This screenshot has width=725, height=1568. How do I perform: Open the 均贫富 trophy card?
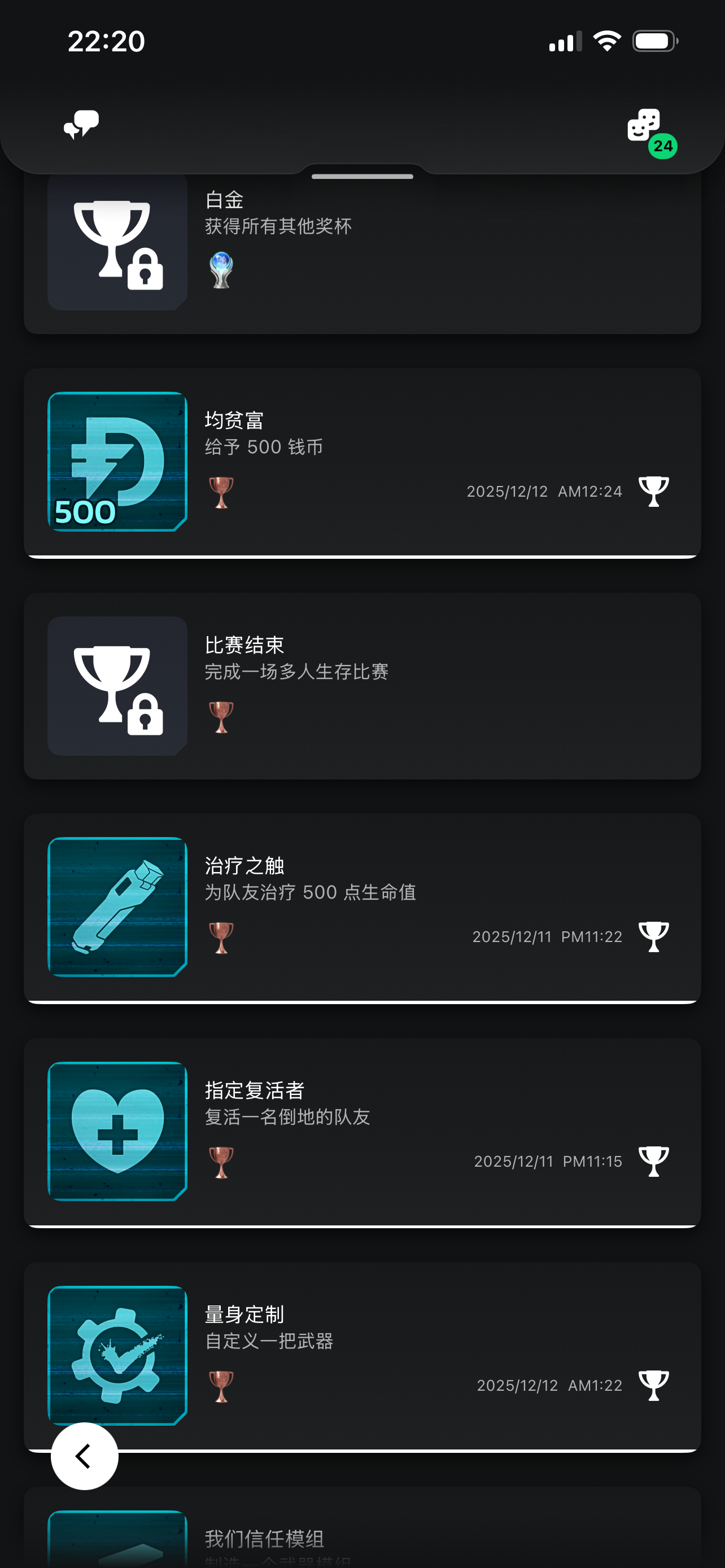362,462
